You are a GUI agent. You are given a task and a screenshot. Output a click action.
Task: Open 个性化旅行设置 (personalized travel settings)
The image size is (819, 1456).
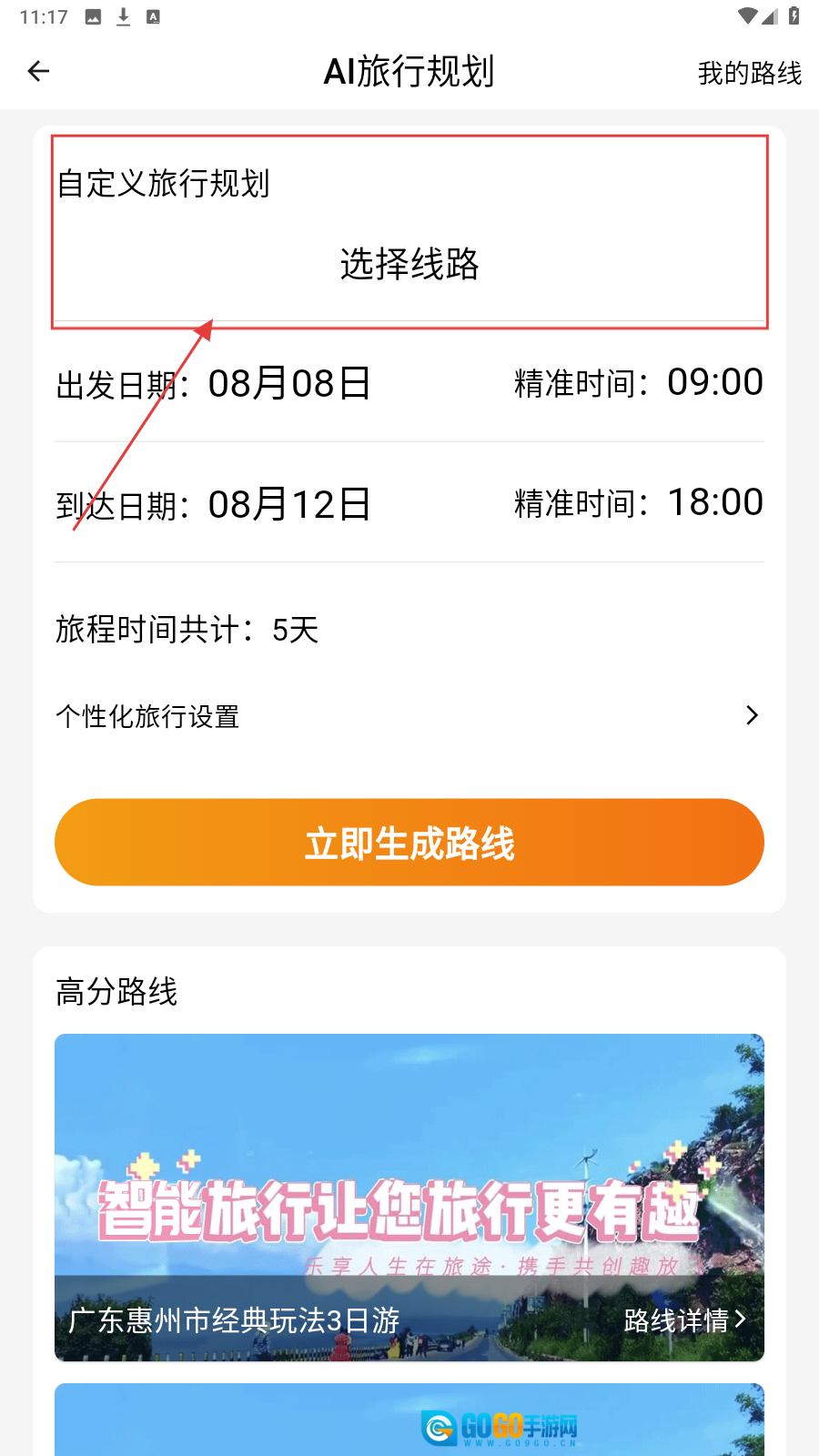409,716
